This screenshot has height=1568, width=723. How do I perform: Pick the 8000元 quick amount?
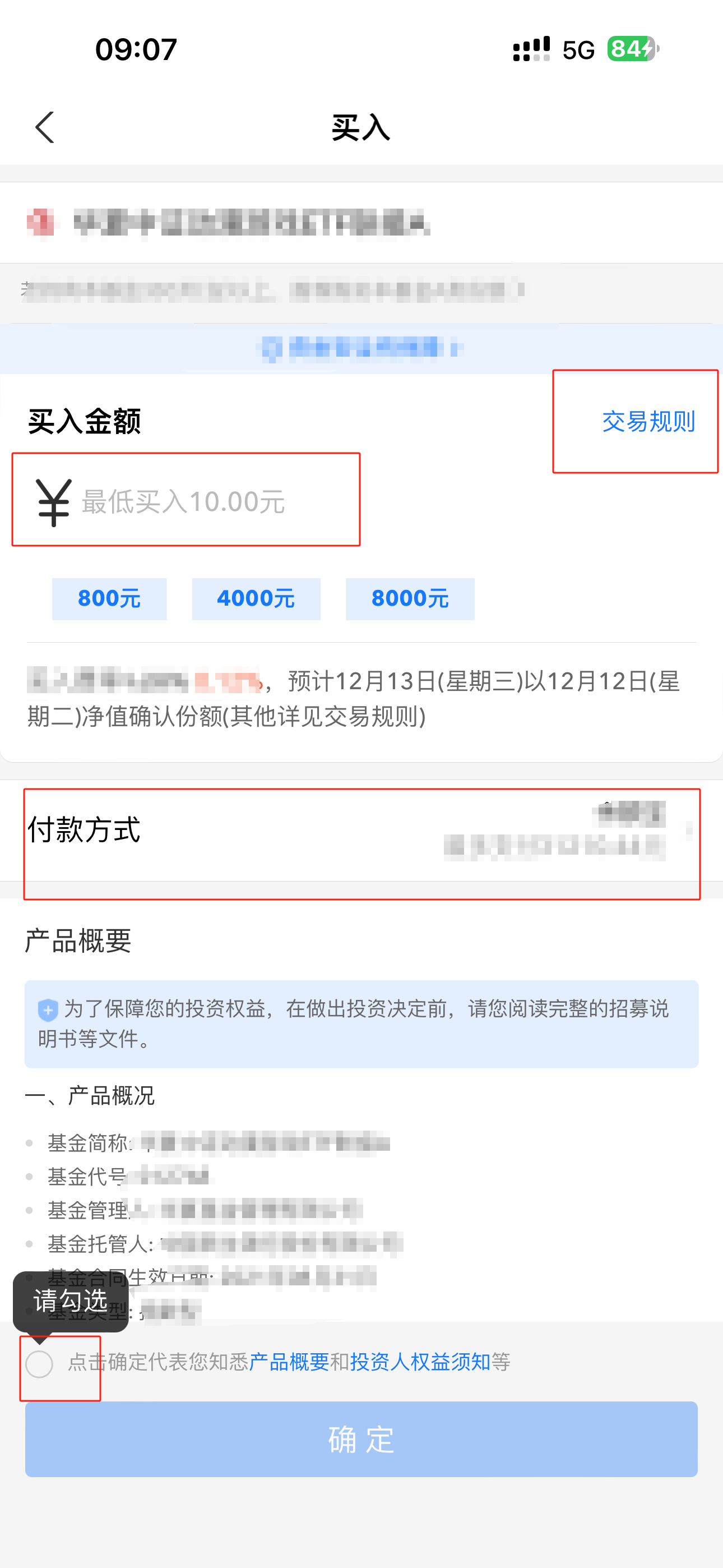(x=410, y=599)
